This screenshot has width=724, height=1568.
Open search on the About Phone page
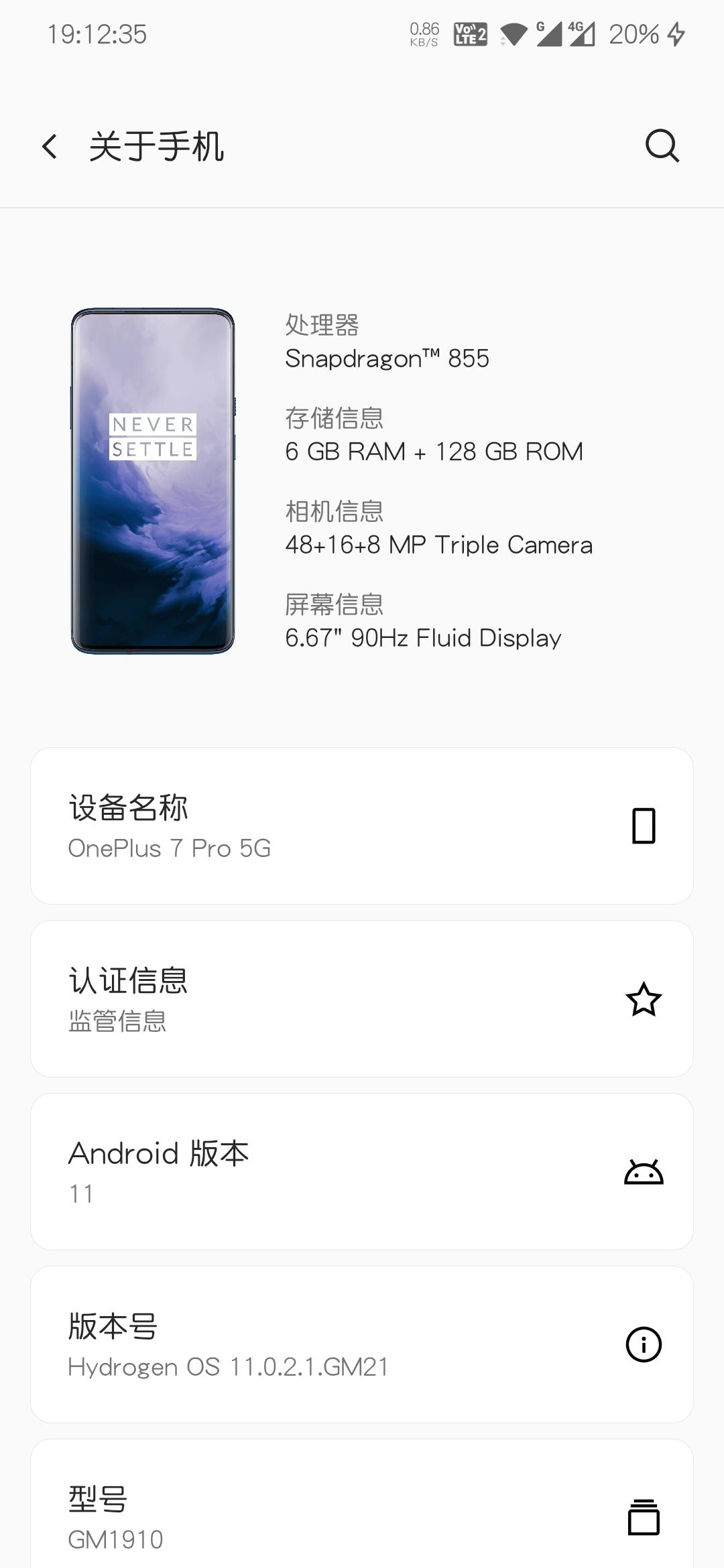(662, 146)
